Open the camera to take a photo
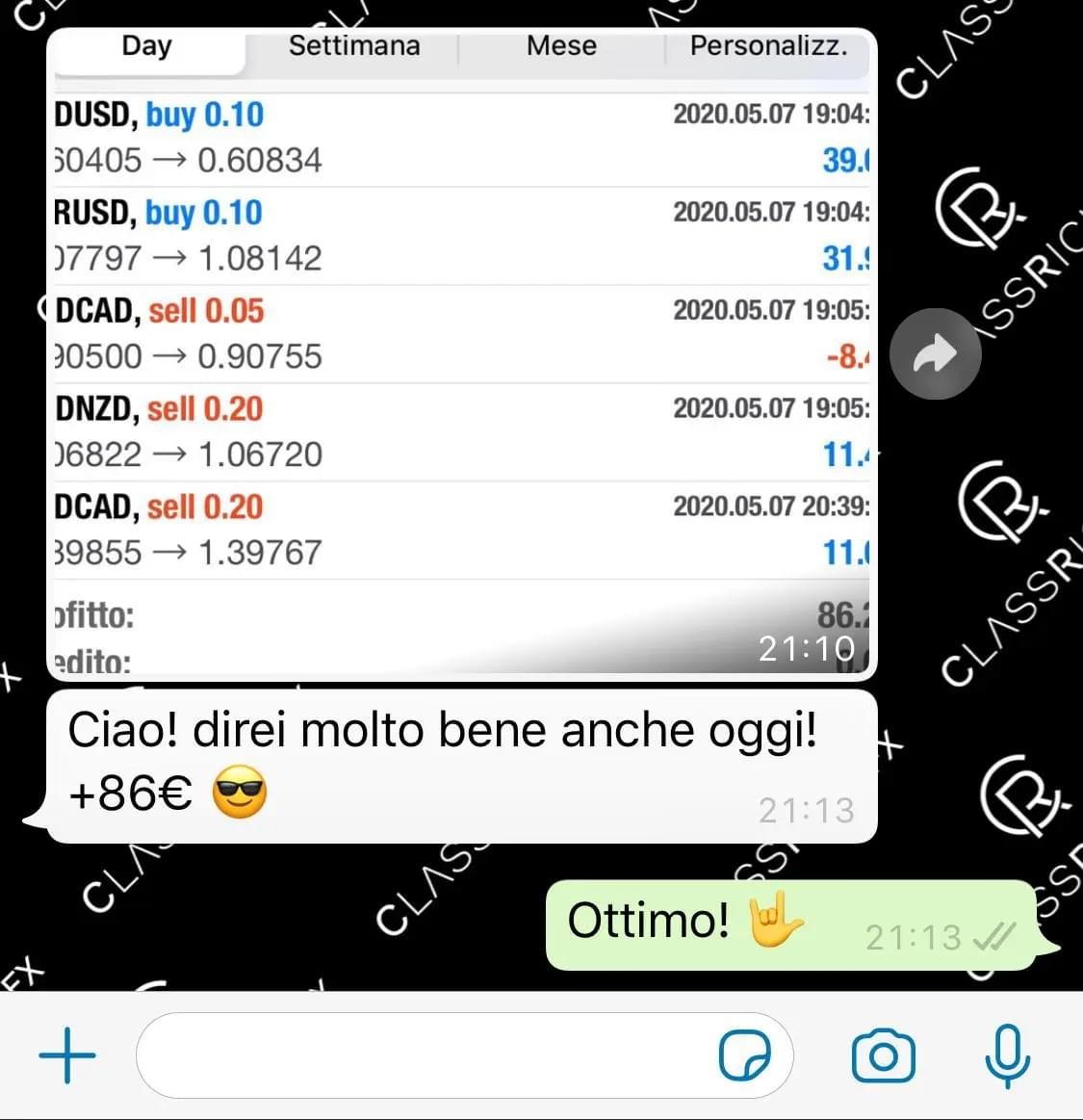The height and width of the screenshot is (1120, 1083). (883, 1056)
